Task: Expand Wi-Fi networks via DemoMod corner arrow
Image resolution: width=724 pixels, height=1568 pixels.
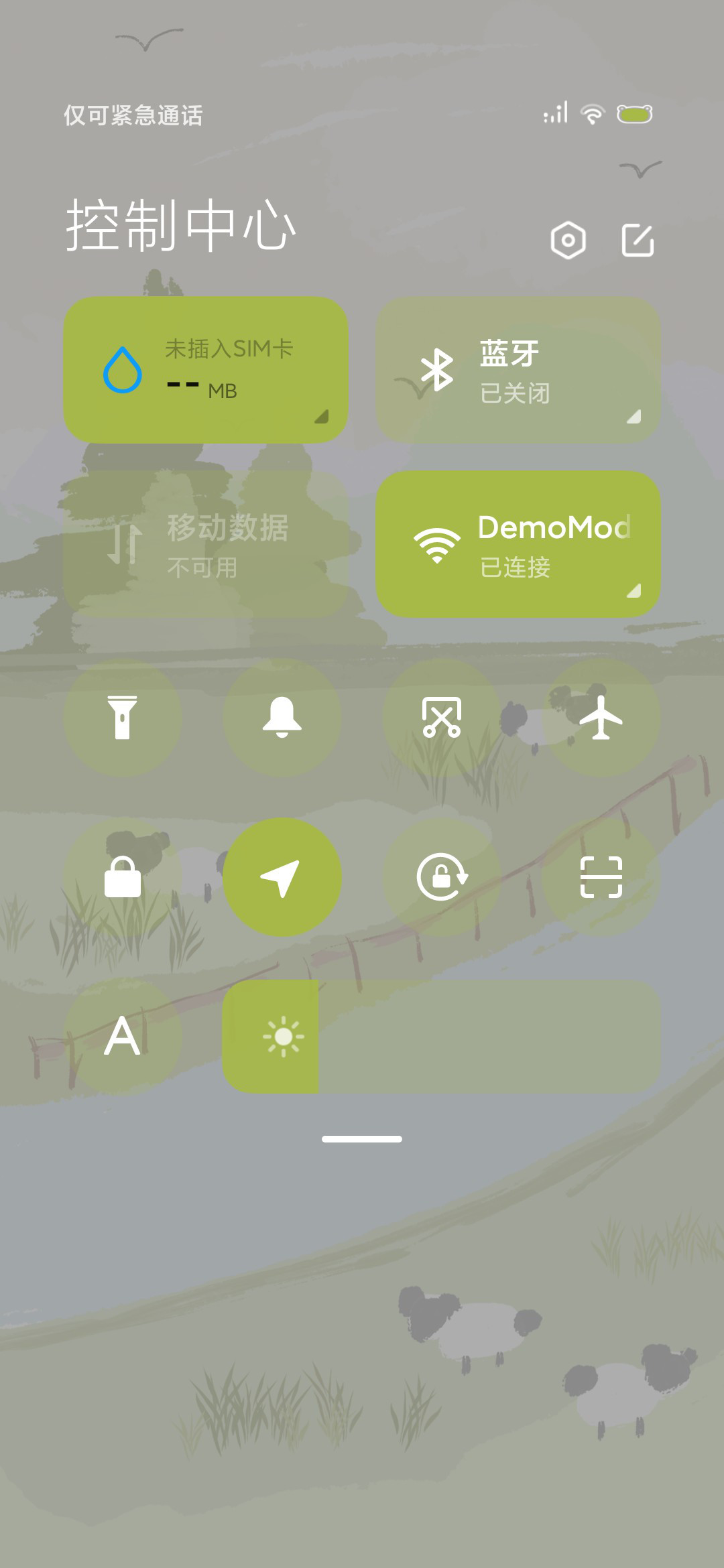Action: (633, 590)
